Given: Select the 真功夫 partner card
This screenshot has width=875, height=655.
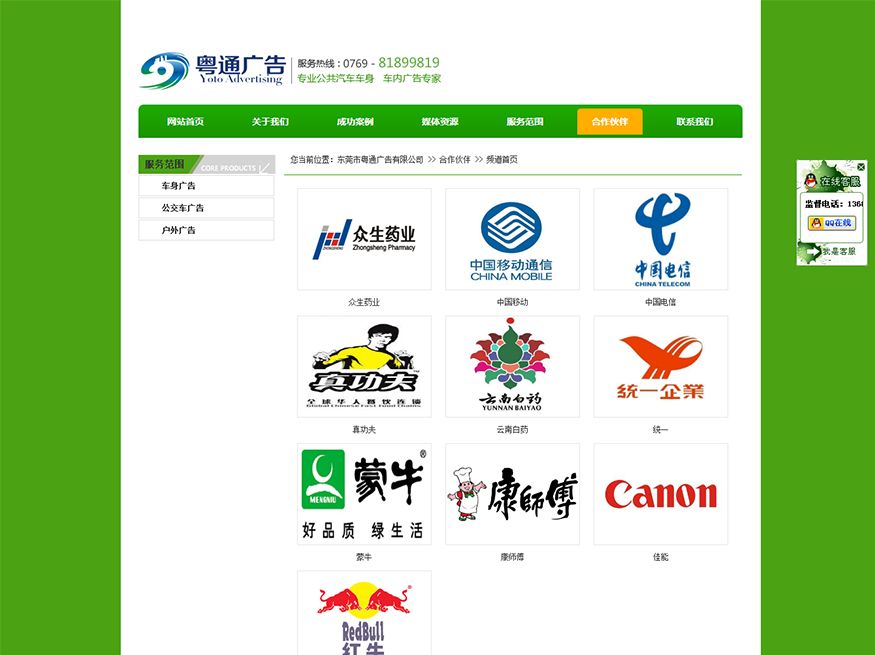Looking at the screenshot, I should pos(364,367).
